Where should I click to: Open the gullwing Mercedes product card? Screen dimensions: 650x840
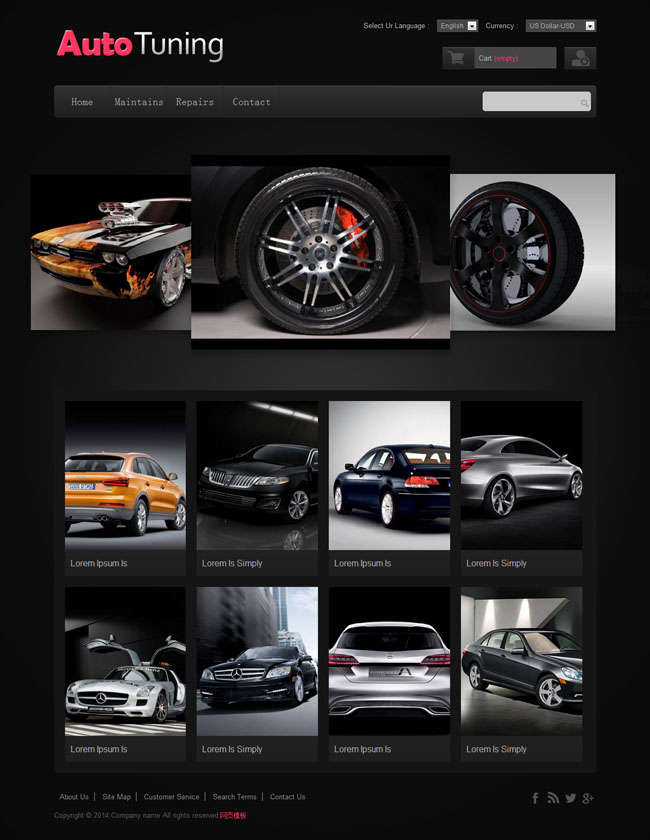pos(125,673)
